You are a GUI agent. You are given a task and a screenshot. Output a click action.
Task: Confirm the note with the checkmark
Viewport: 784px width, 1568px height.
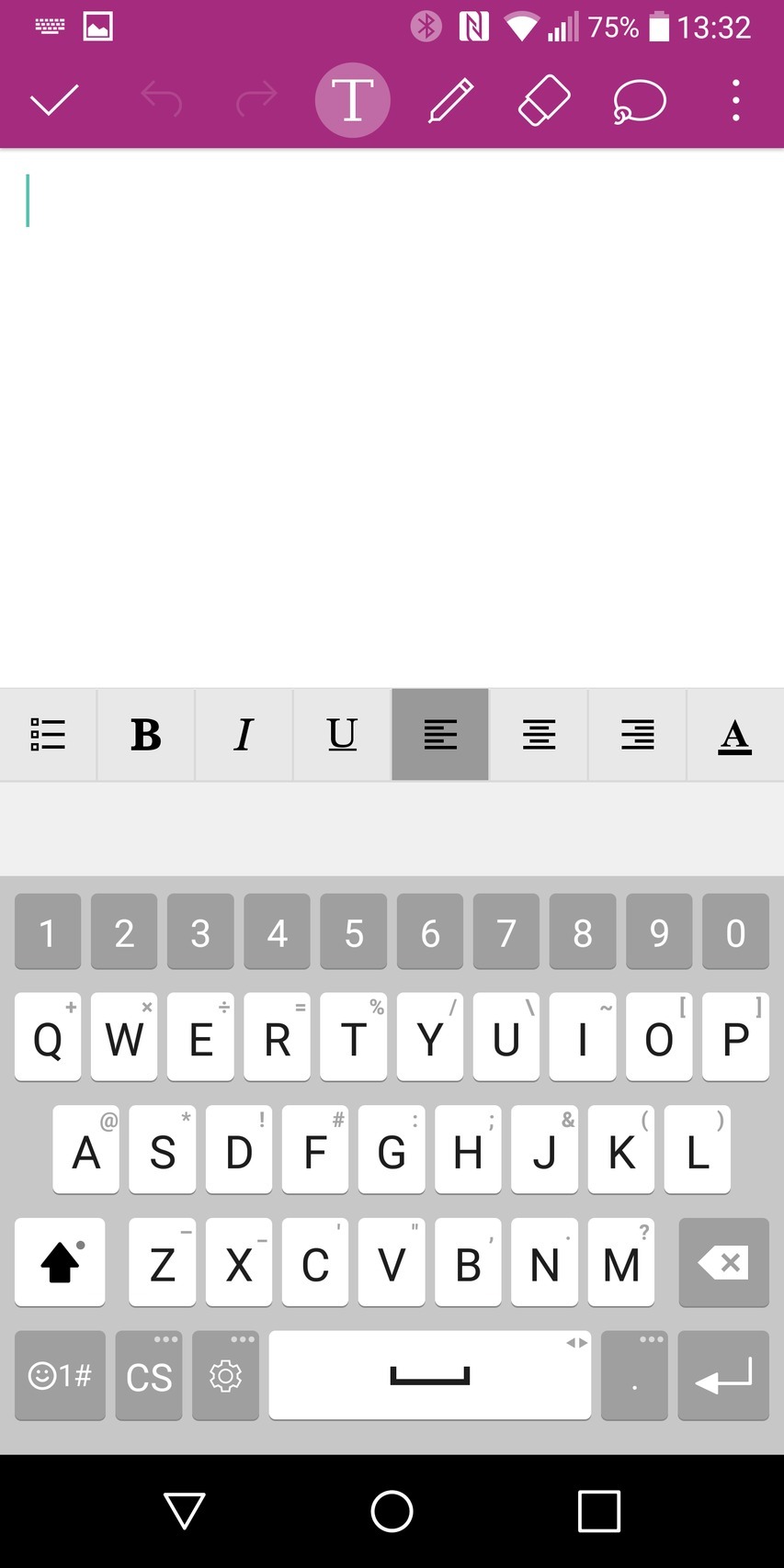pyautogui.click(x=54, y=100)
